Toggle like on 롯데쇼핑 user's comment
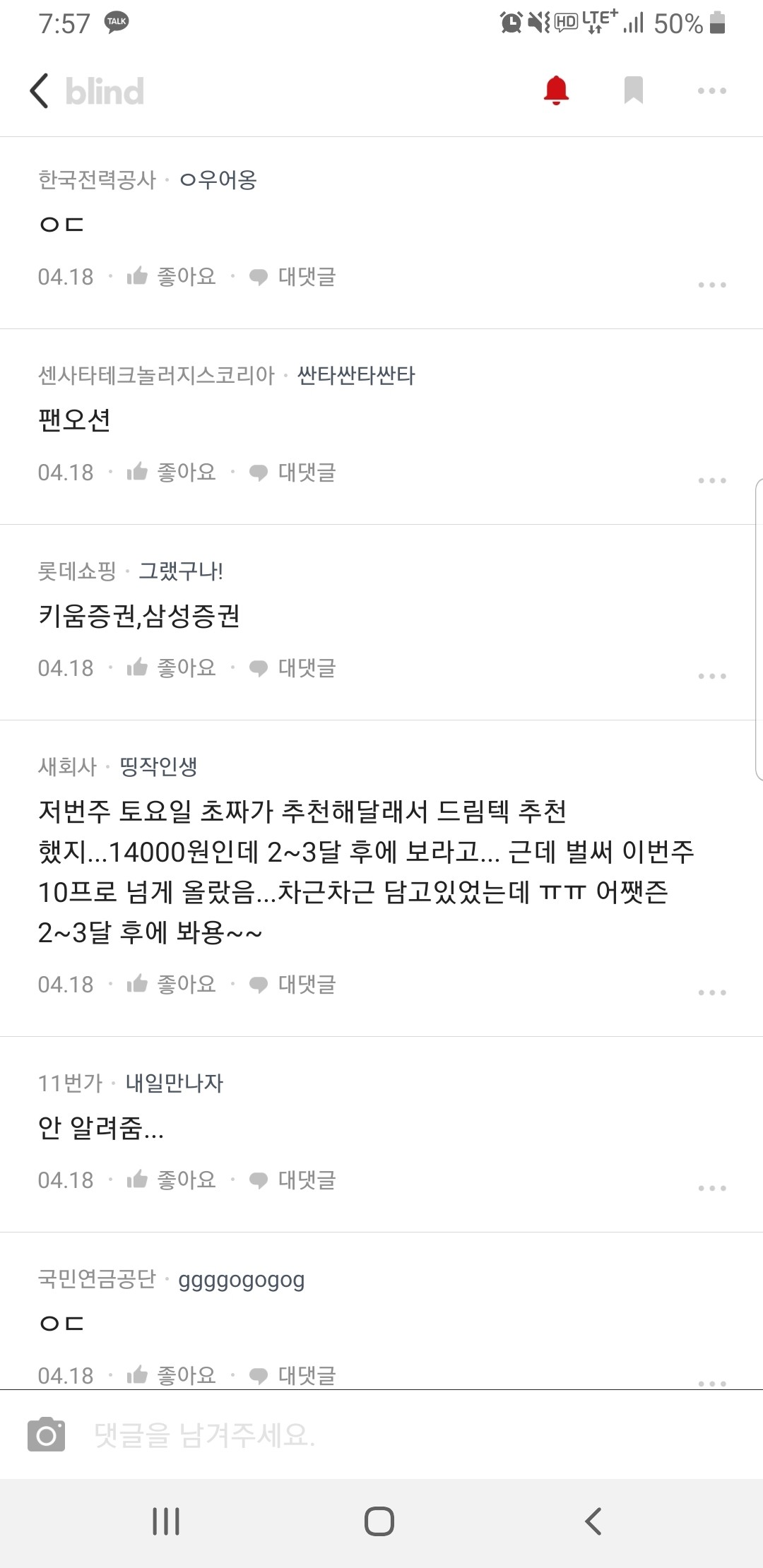 138,667
